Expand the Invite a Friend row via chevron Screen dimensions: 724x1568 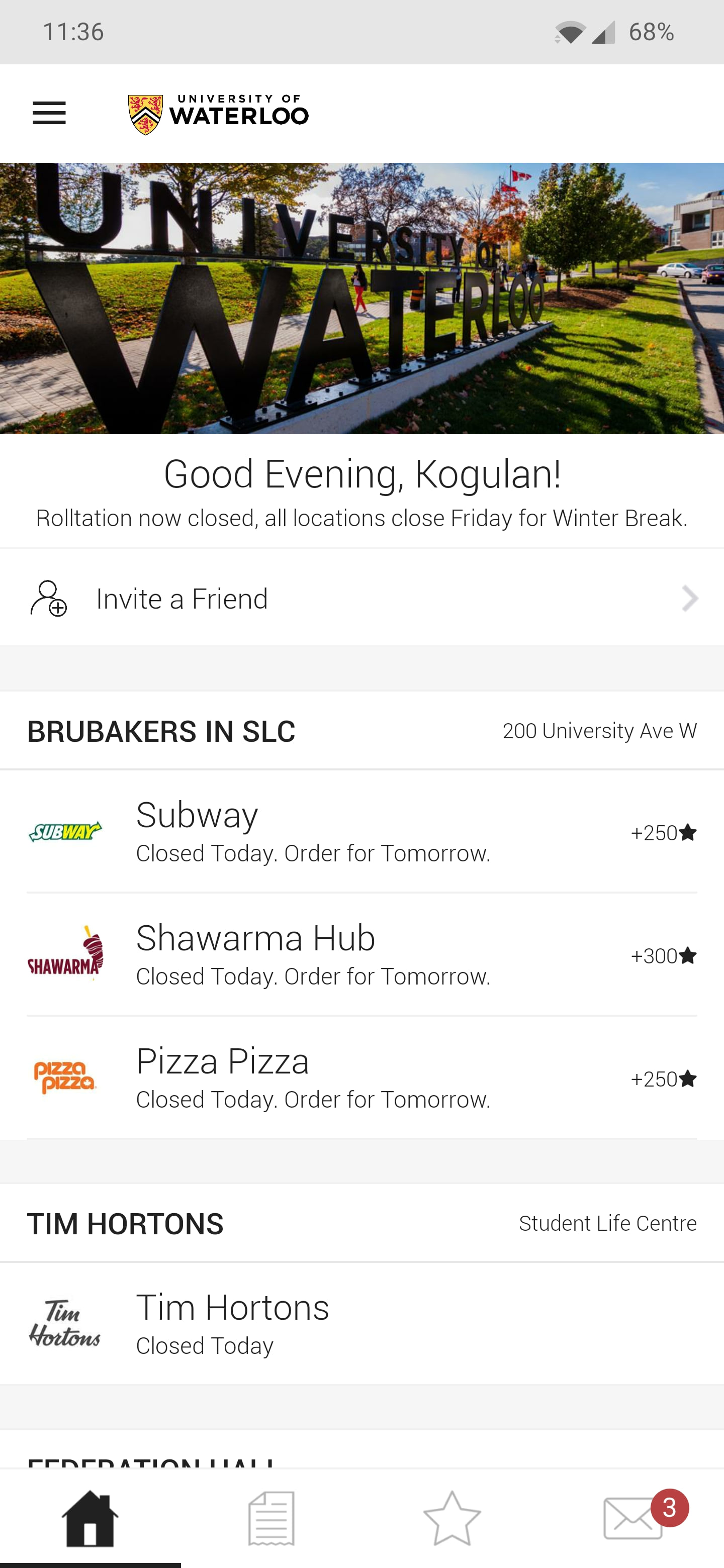pyautogui.click(x=689, y=599)
